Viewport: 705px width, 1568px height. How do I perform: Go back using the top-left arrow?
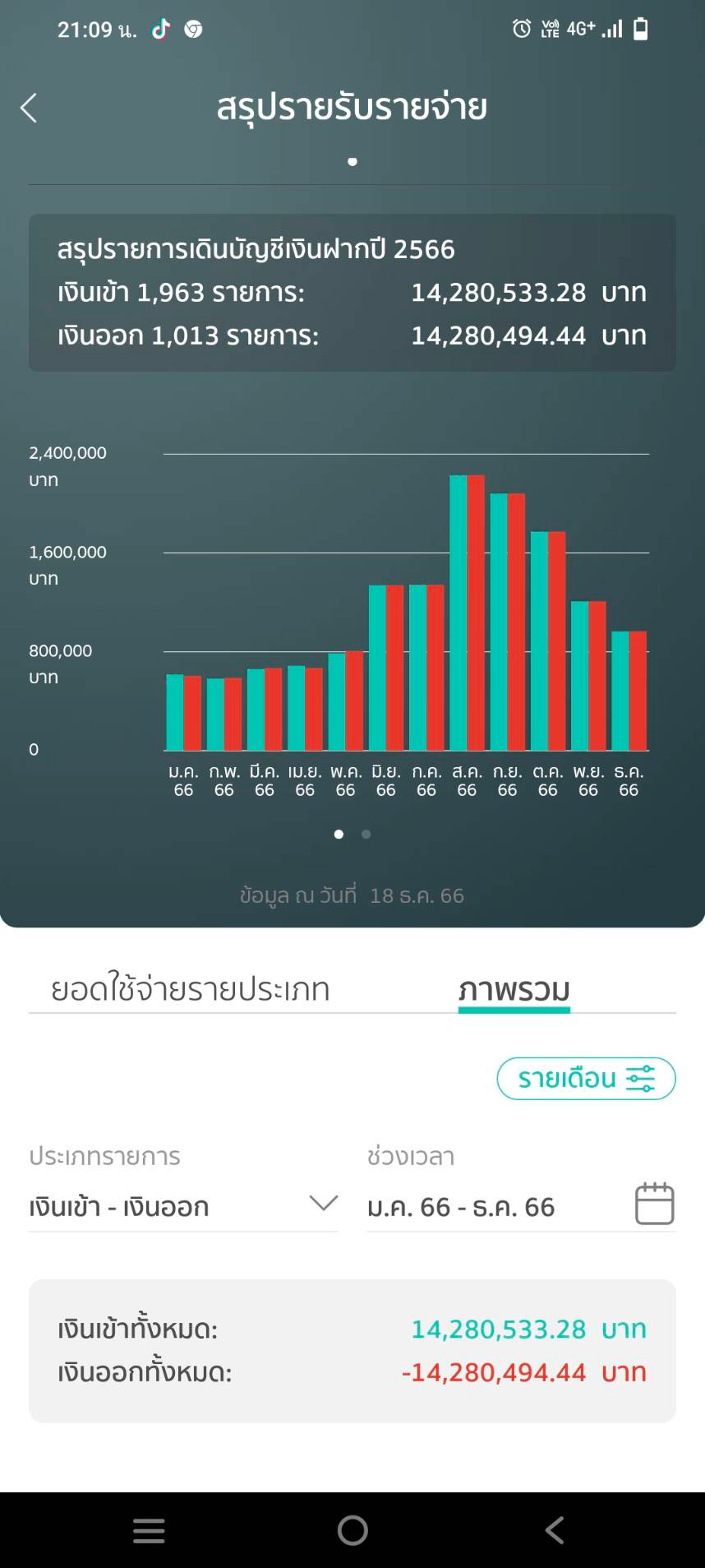[29, 108]
